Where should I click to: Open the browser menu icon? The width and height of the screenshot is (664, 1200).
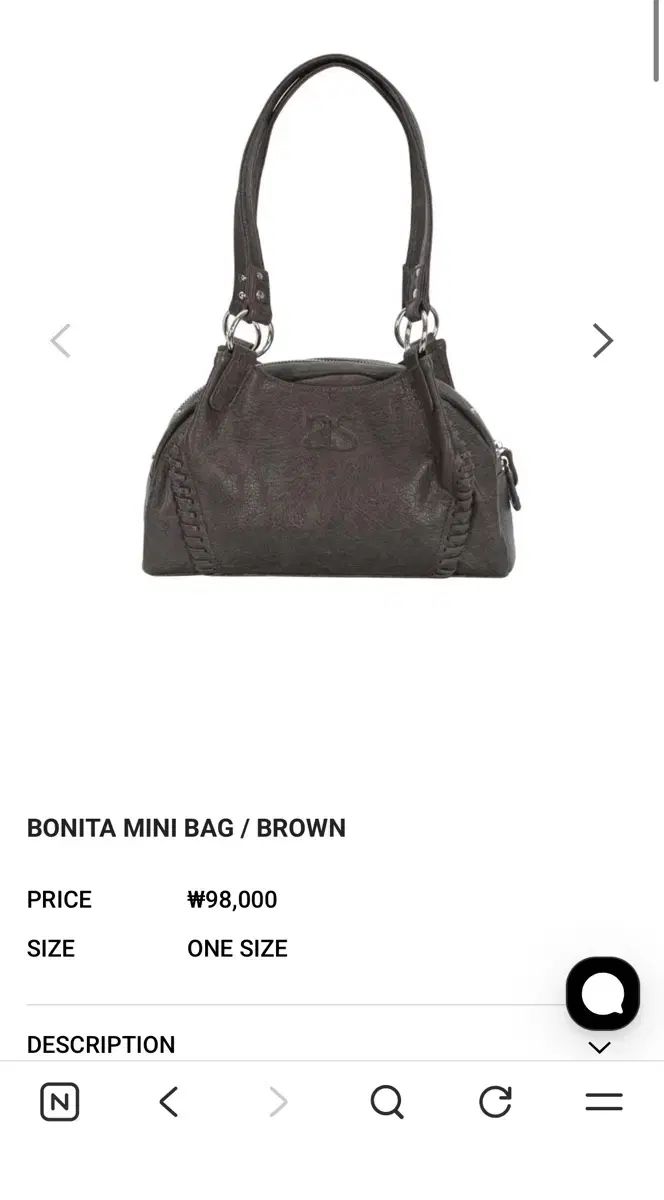point(604,1102)
